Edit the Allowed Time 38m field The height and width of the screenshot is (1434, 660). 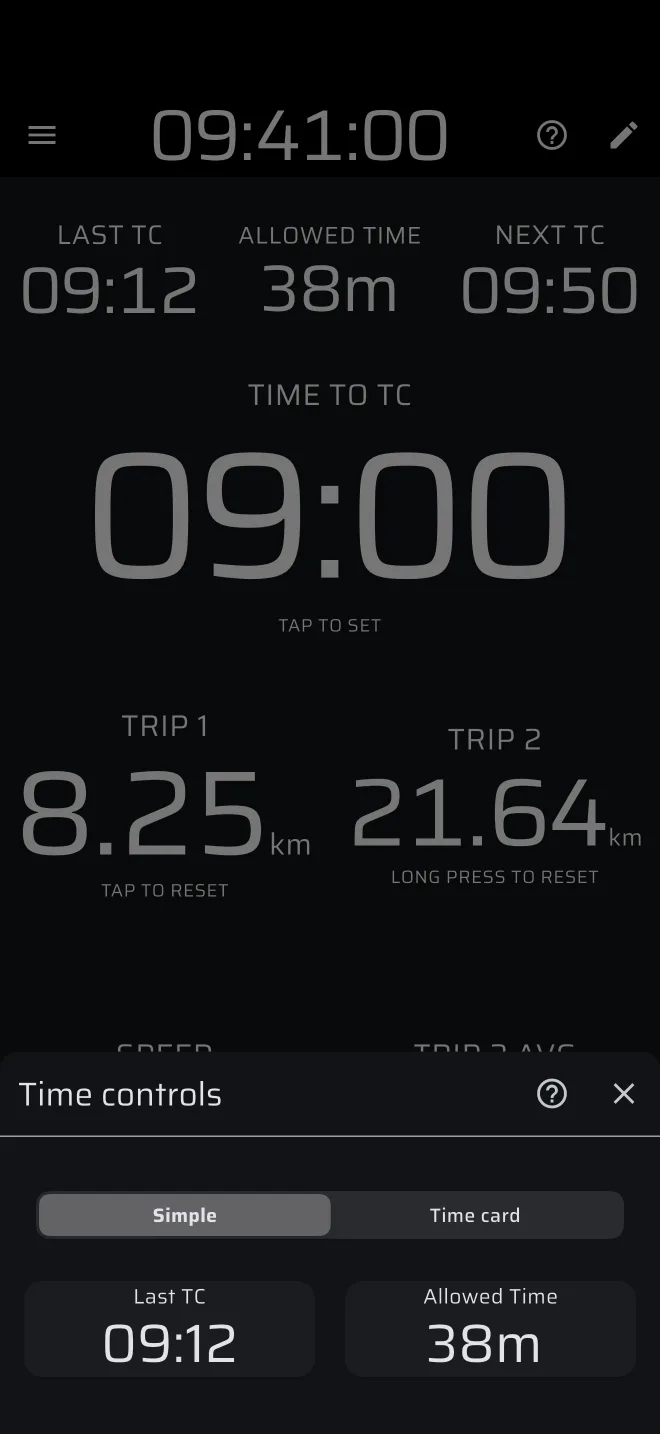point(490,1329)
